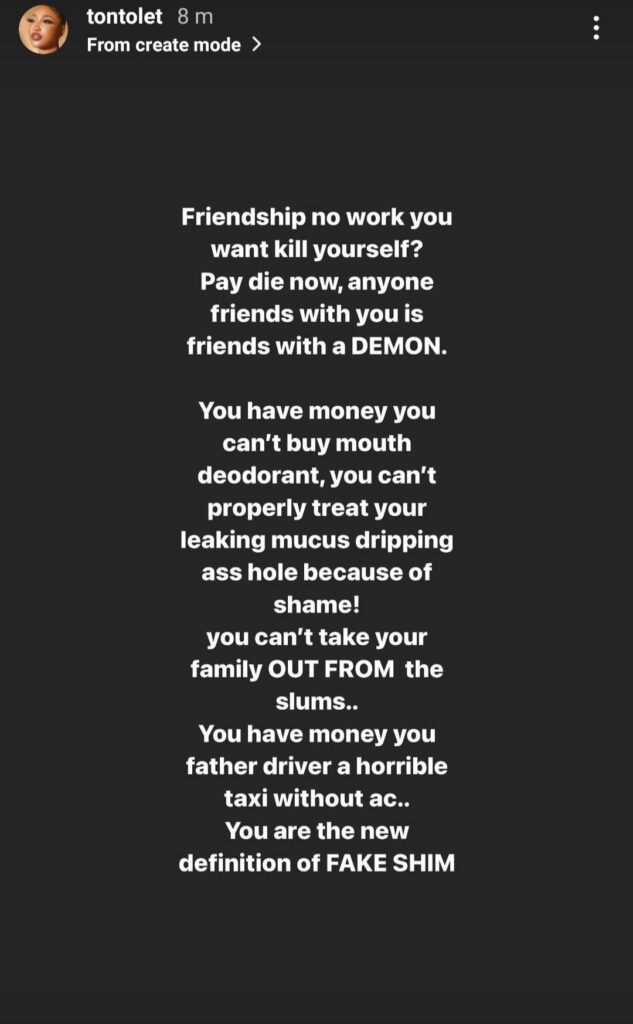Open the three-dot story options menu
The image size is (633, 1024).
coord(596,28)
